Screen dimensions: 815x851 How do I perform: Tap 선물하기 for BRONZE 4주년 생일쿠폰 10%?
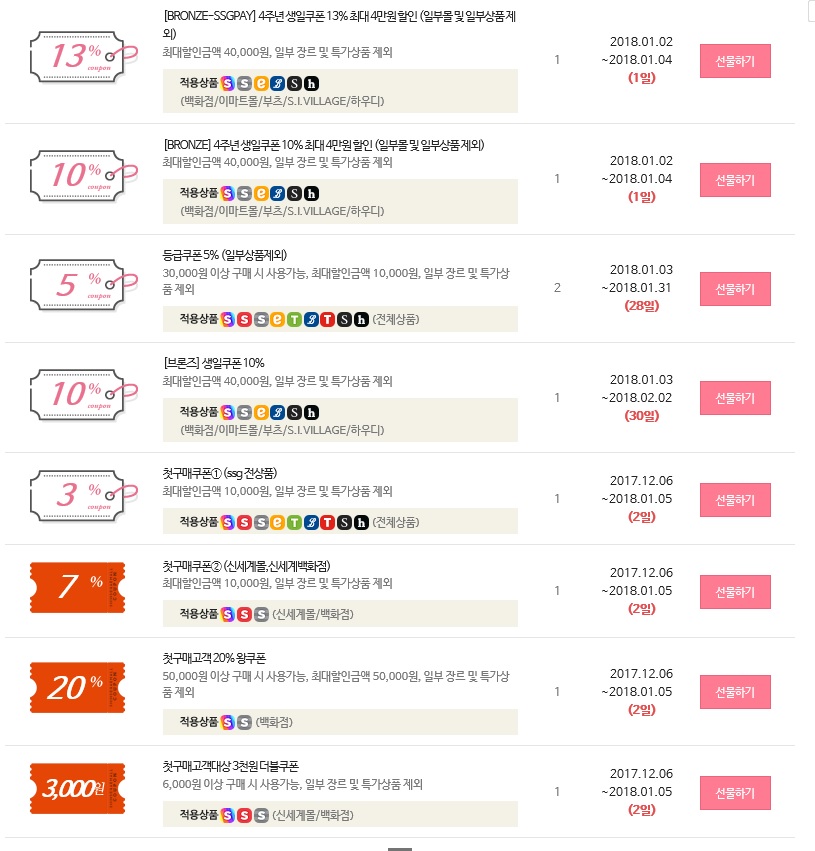735,180
